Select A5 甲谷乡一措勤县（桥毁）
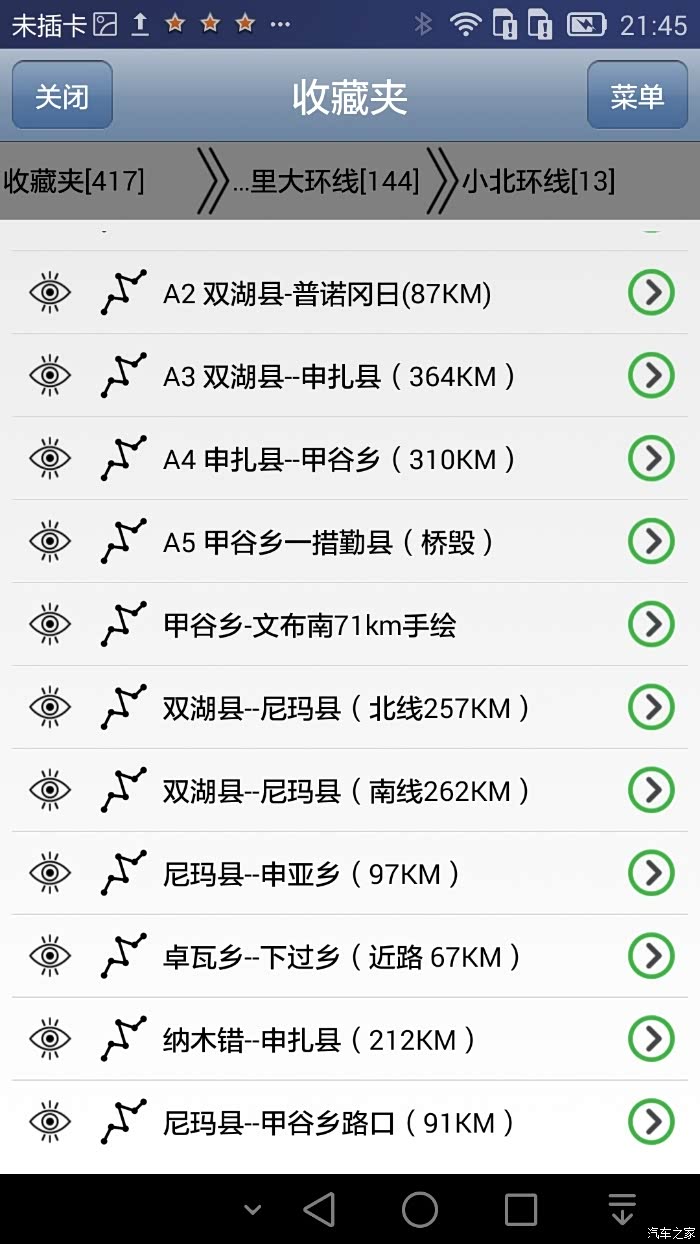This screenshot has height=1244, width=700. click(x=330, y=542)
